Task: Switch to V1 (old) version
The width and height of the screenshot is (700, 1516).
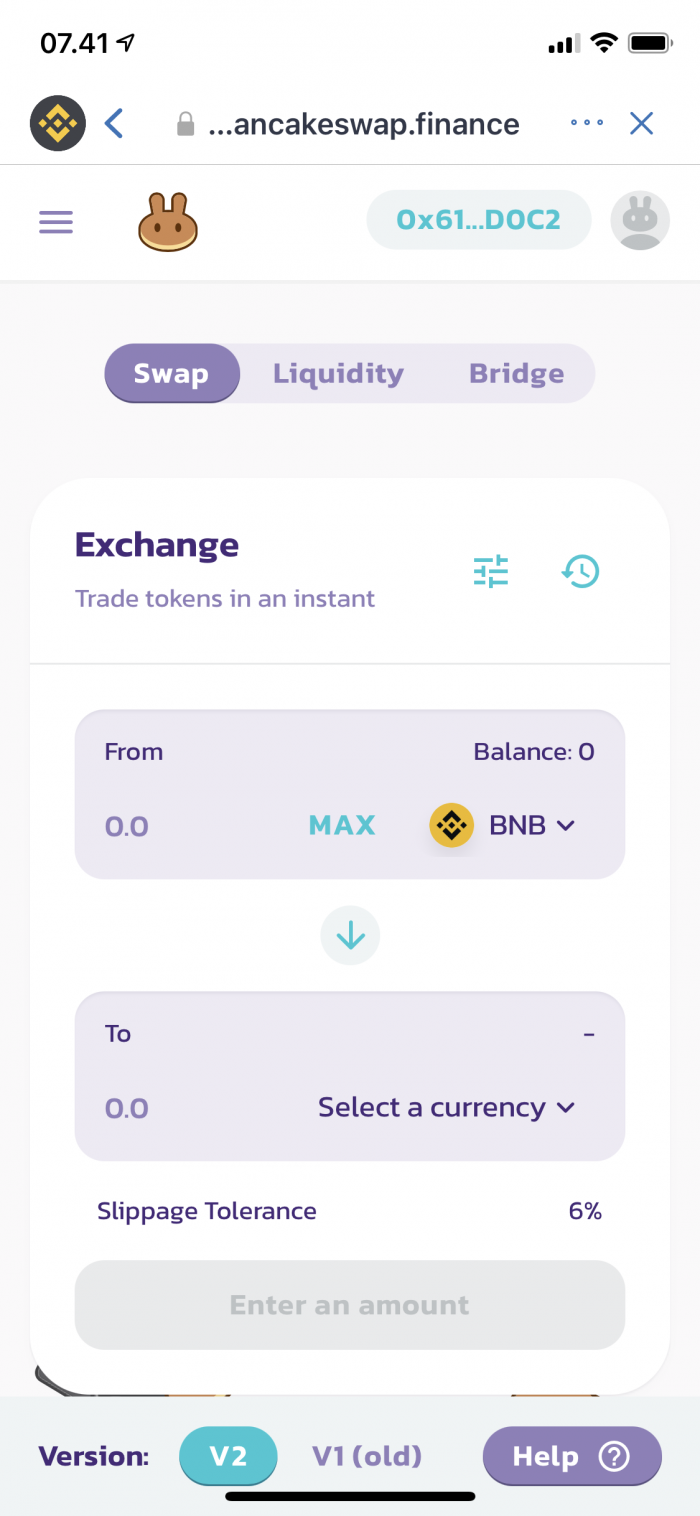Action: tap(367, 1456)
